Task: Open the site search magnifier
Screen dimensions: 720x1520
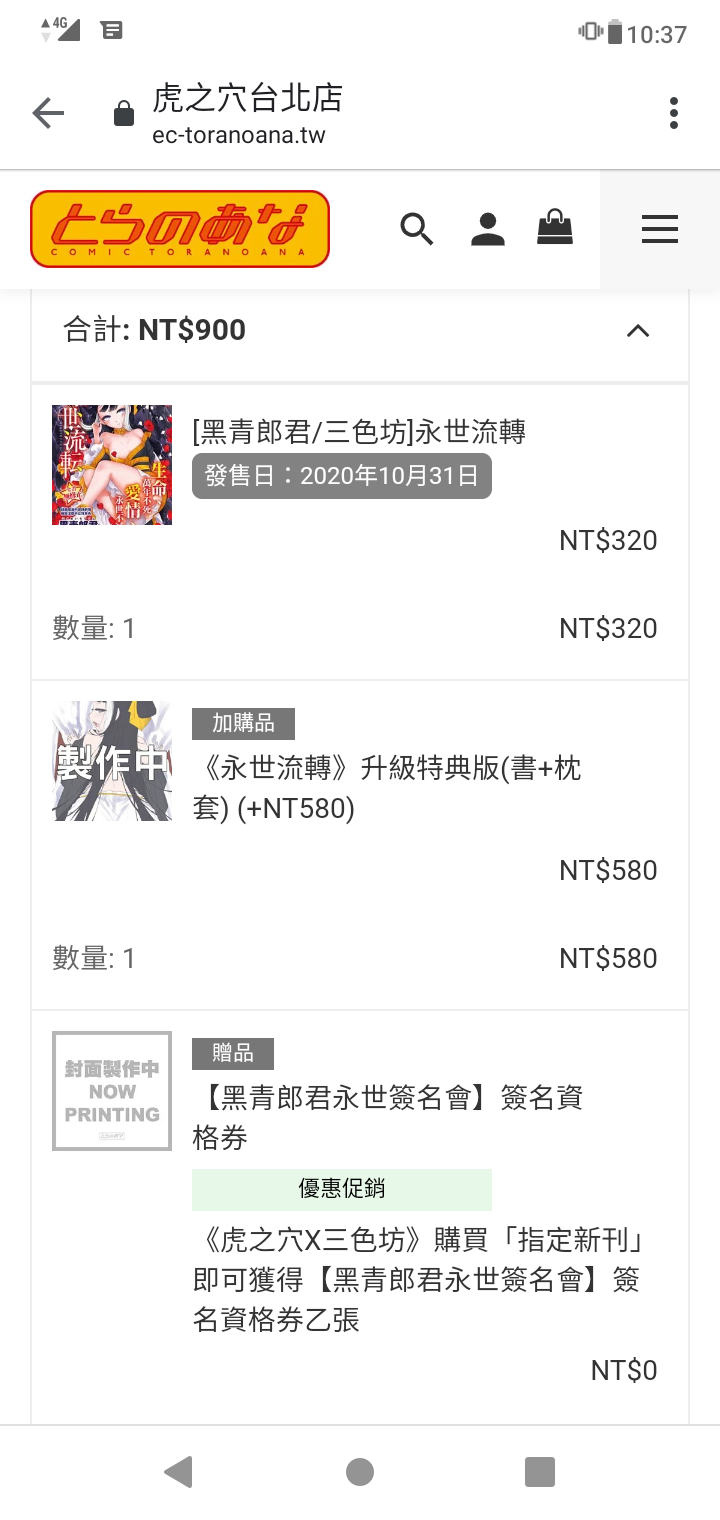Action: [417, 229]
